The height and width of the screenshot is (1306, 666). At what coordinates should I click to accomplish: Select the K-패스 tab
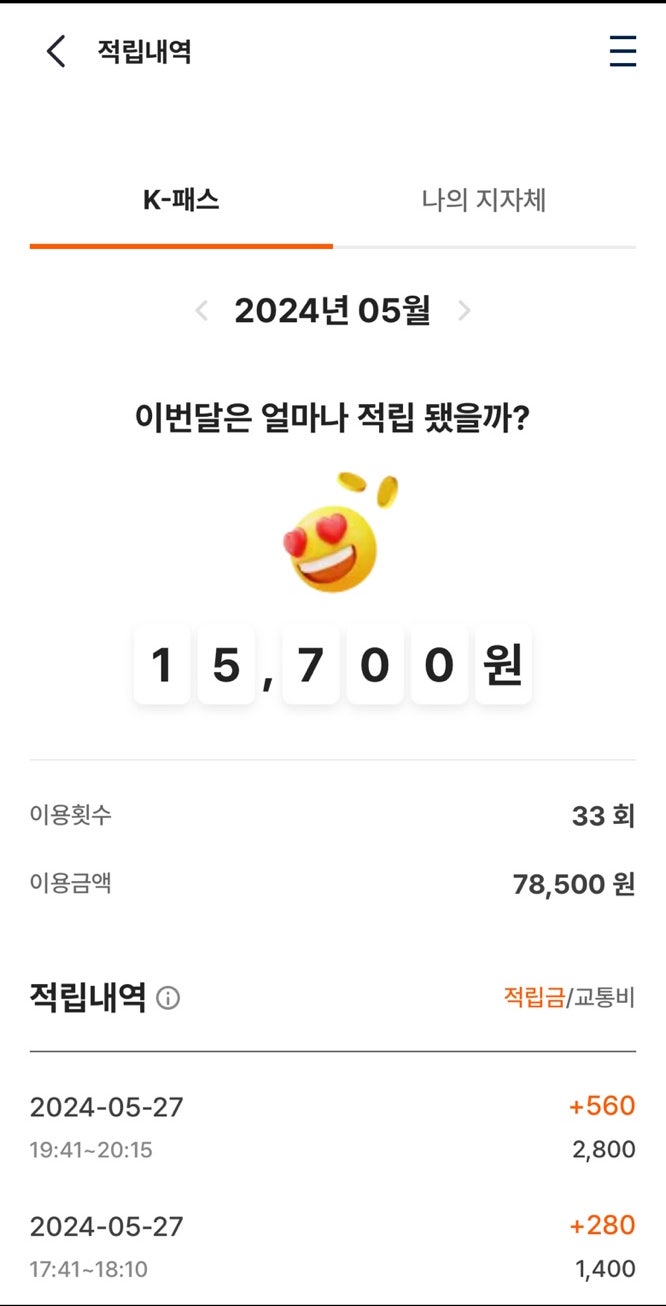[181, 200]
